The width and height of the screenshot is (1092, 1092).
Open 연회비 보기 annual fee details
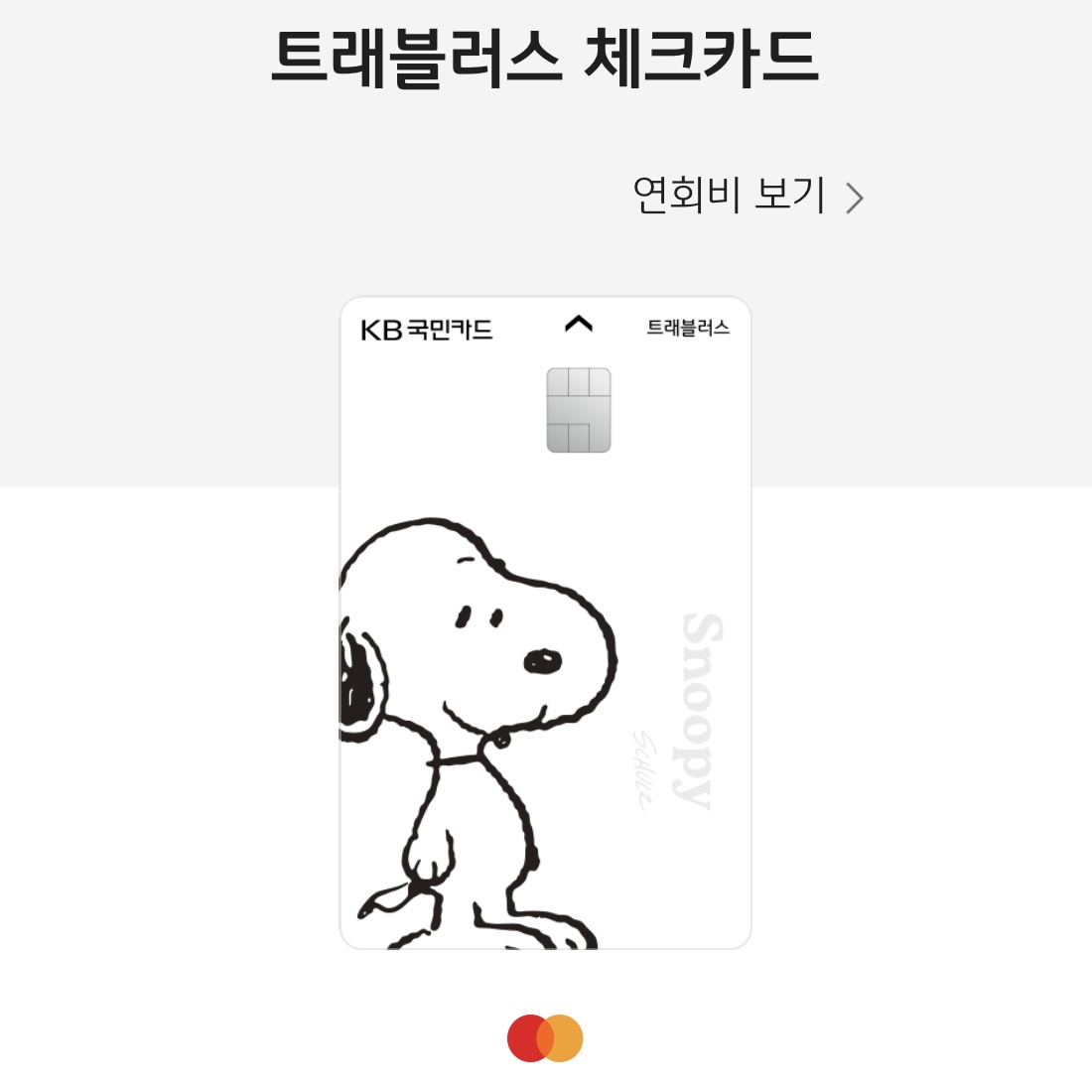747,196
